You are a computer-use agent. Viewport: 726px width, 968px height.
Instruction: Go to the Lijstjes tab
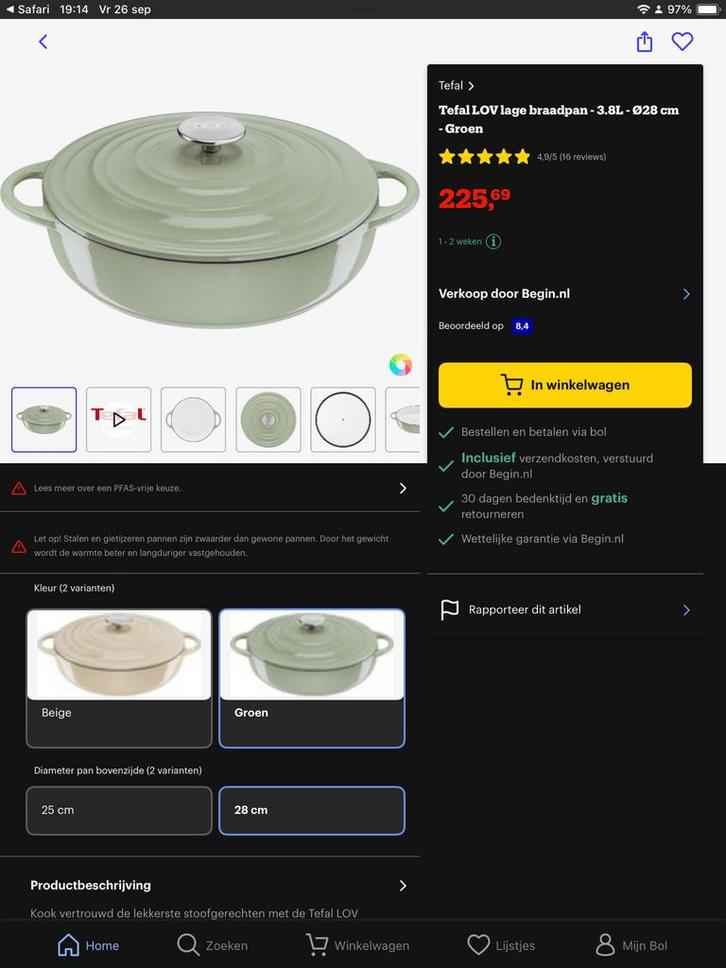coord(501,945)
